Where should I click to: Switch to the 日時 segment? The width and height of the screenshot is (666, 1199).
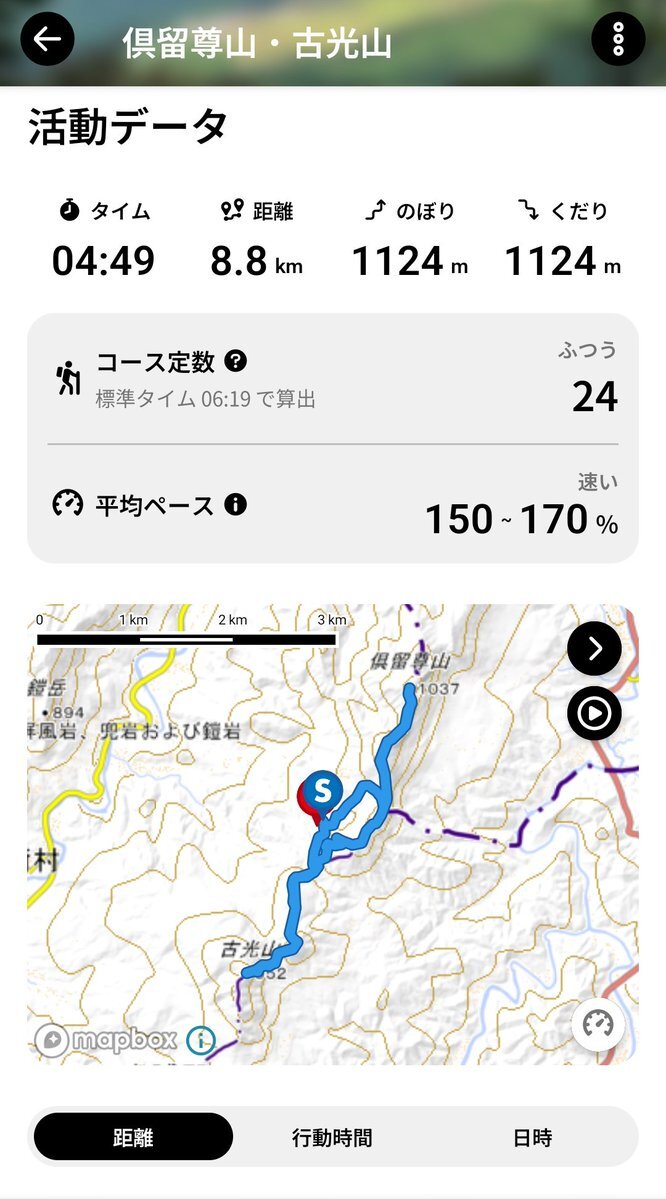pos(532,1137)
